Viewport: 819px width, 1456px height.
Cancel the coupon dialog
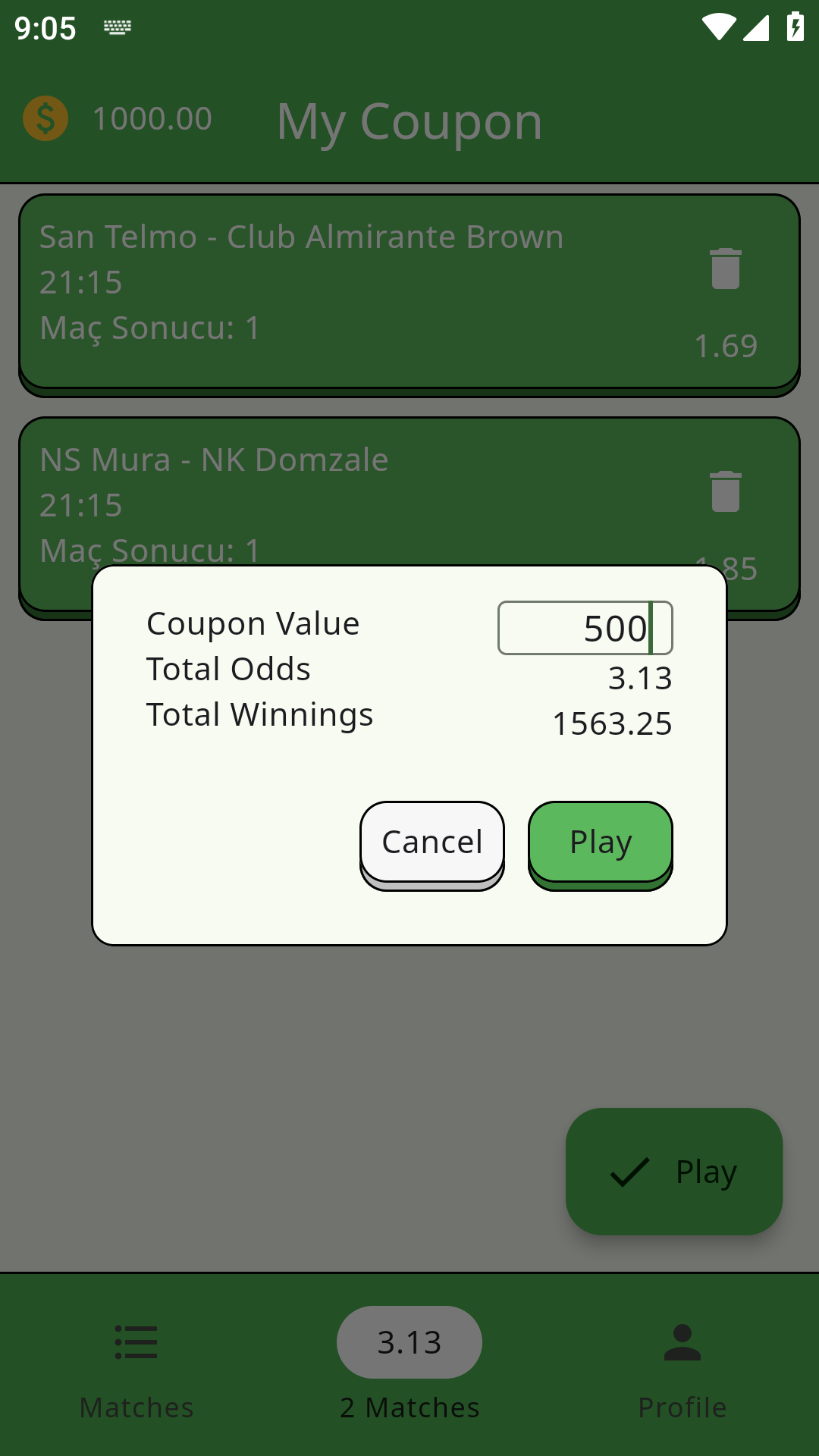(x=431, y=843)
